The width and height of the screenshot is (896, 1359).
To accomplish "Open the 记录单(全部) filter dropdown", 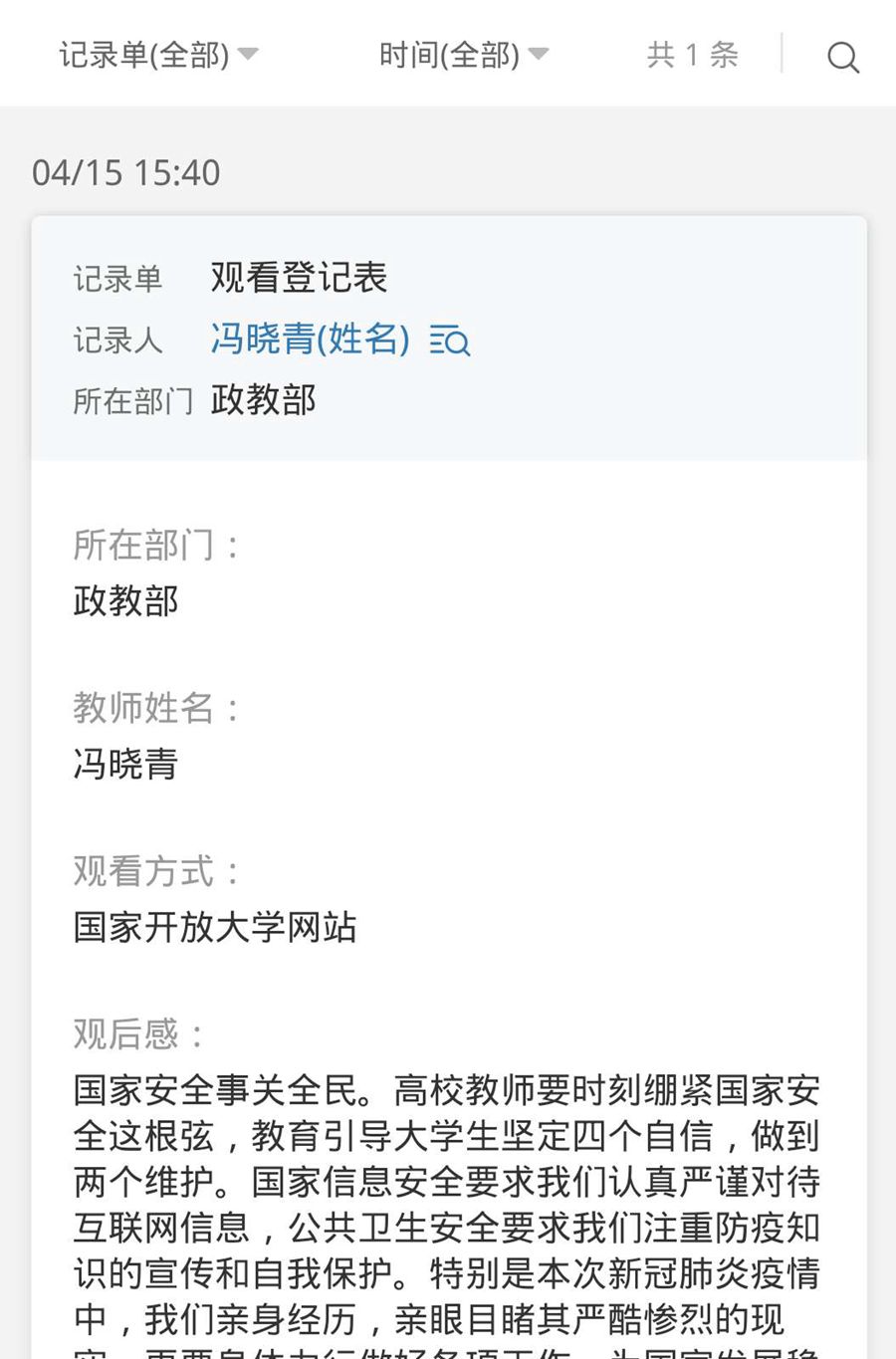I will [157, 55].
